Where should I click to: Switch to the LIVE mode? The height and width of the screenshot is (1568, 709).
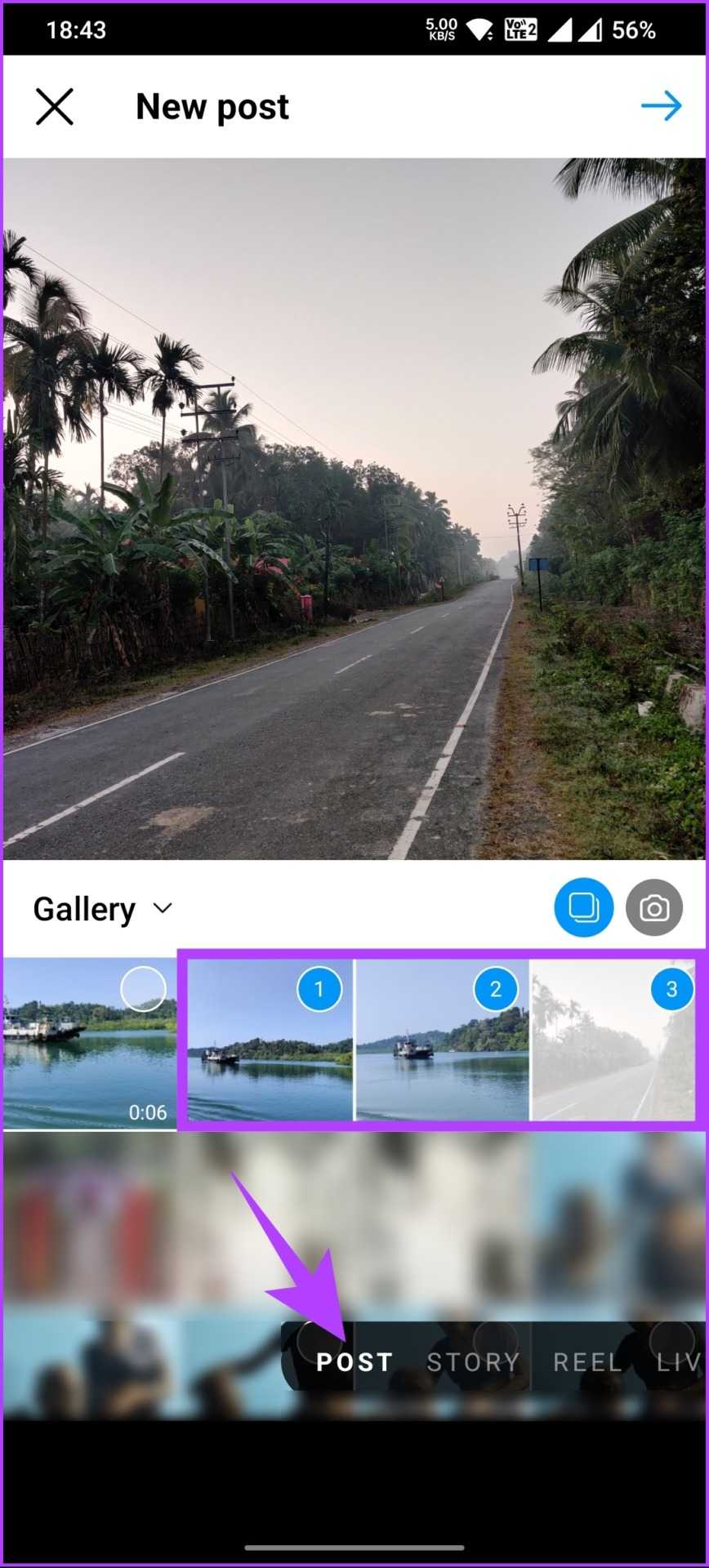(x=679, y=1362)
